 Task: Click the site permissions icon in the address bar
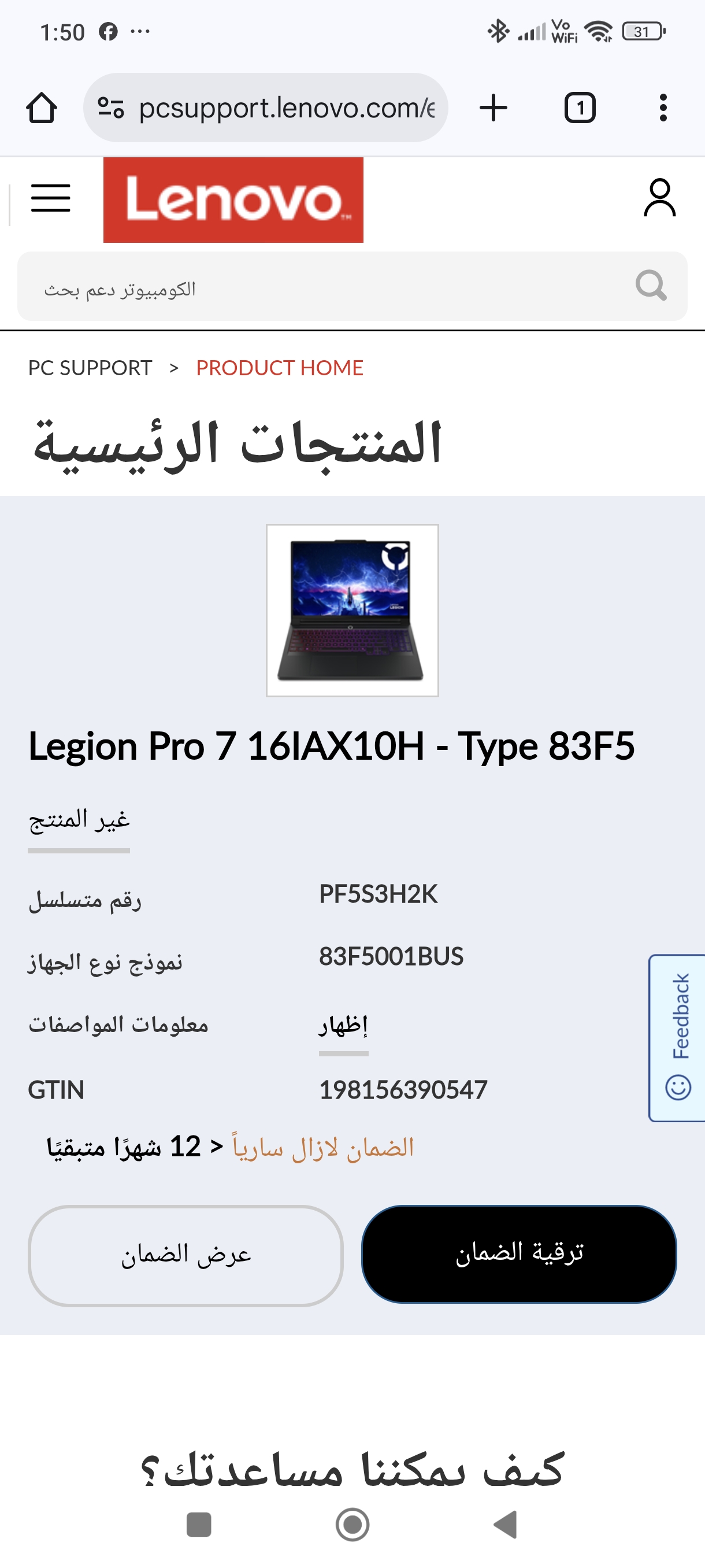(110, 107)
